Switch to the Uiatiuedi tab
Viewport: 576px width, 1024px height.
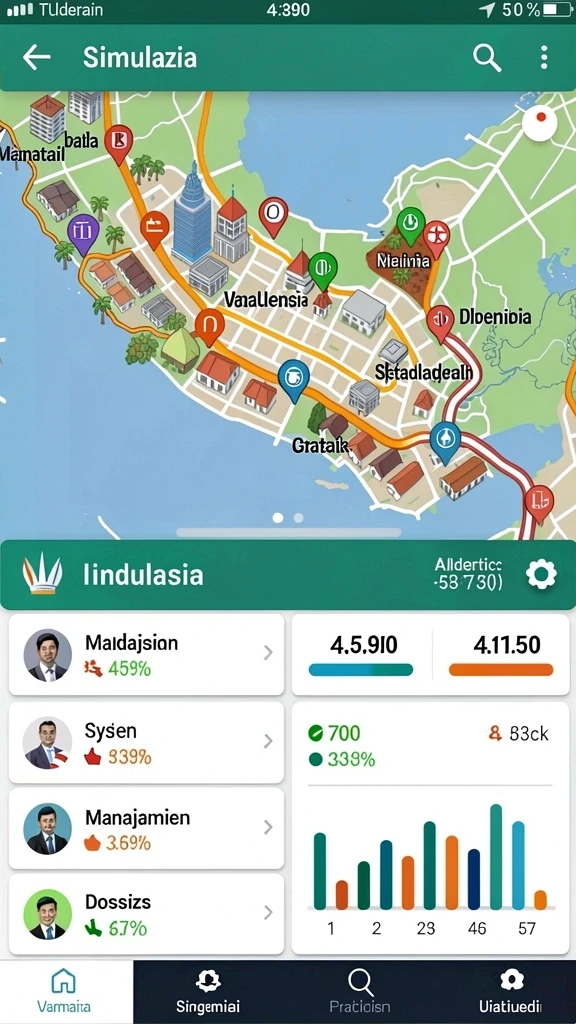[511, 991]
